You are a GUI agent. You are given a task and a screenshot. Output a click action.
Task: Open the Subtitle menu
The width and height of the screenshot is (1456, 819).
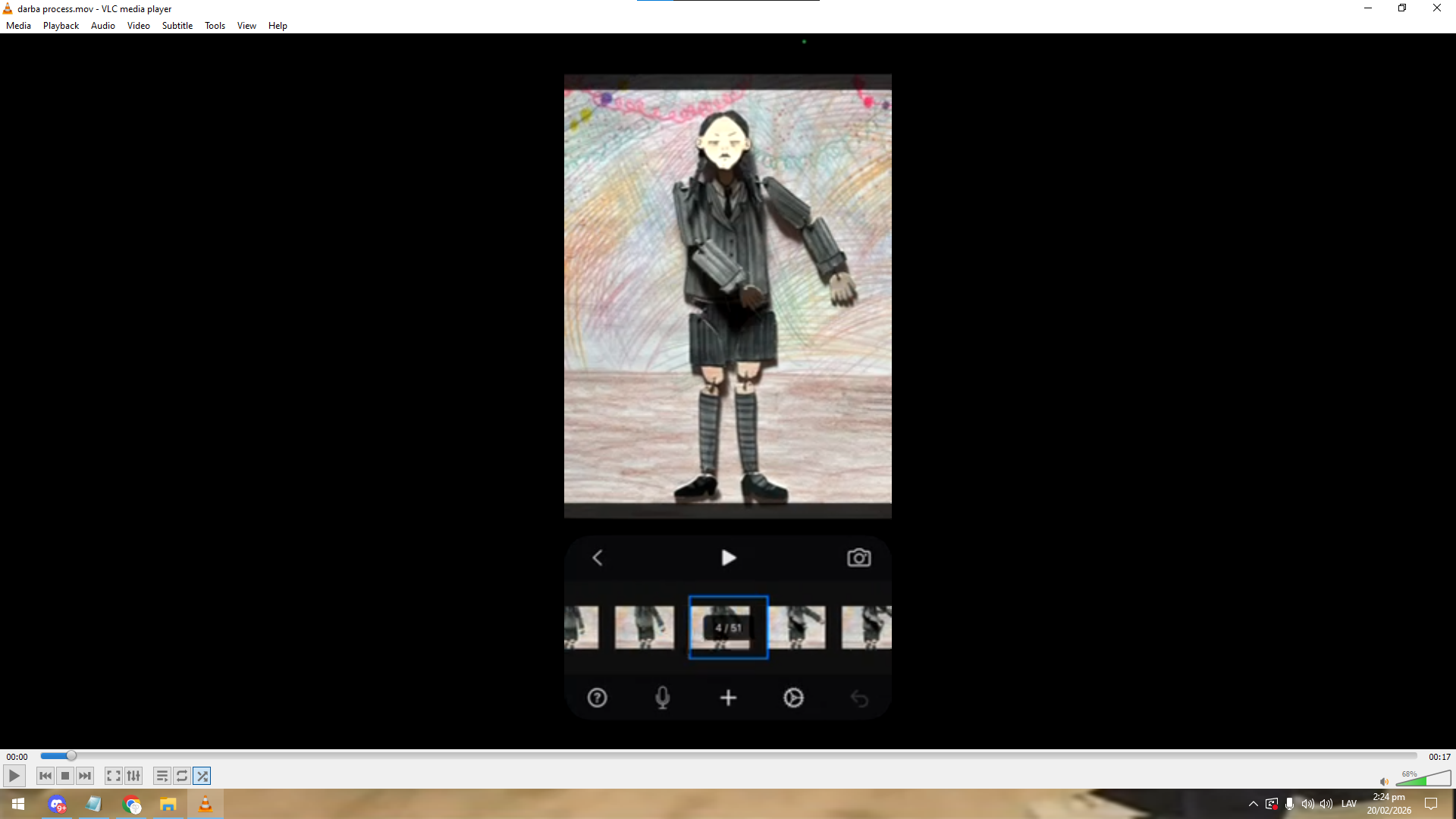pyautogui.click(x=177, y=26)
